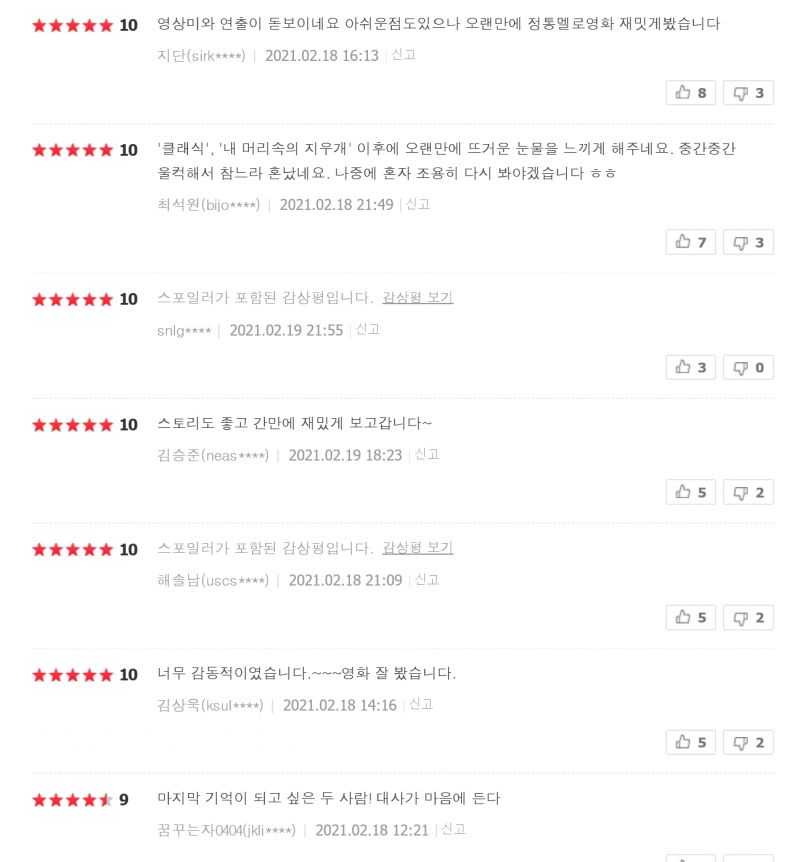Report 김상욱(ksul****)'s review
Image resolution: width=800 pixels, height=862 pixels.
tap(421, 704)
